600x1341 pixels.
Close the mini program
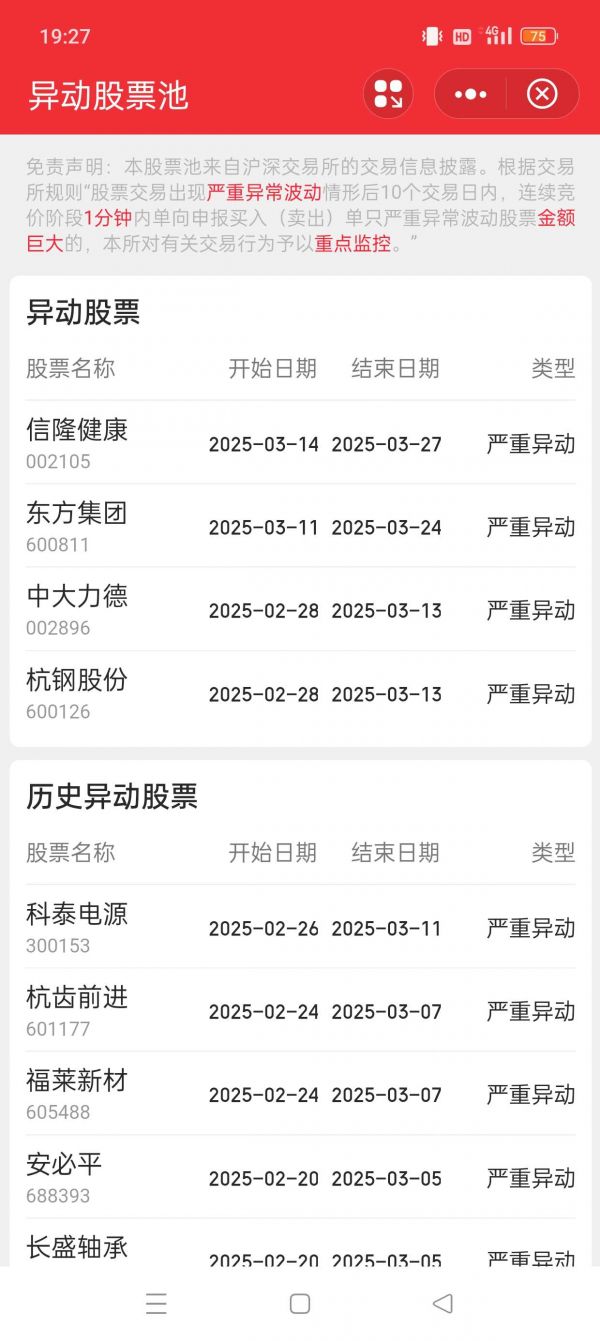(542, 94)
